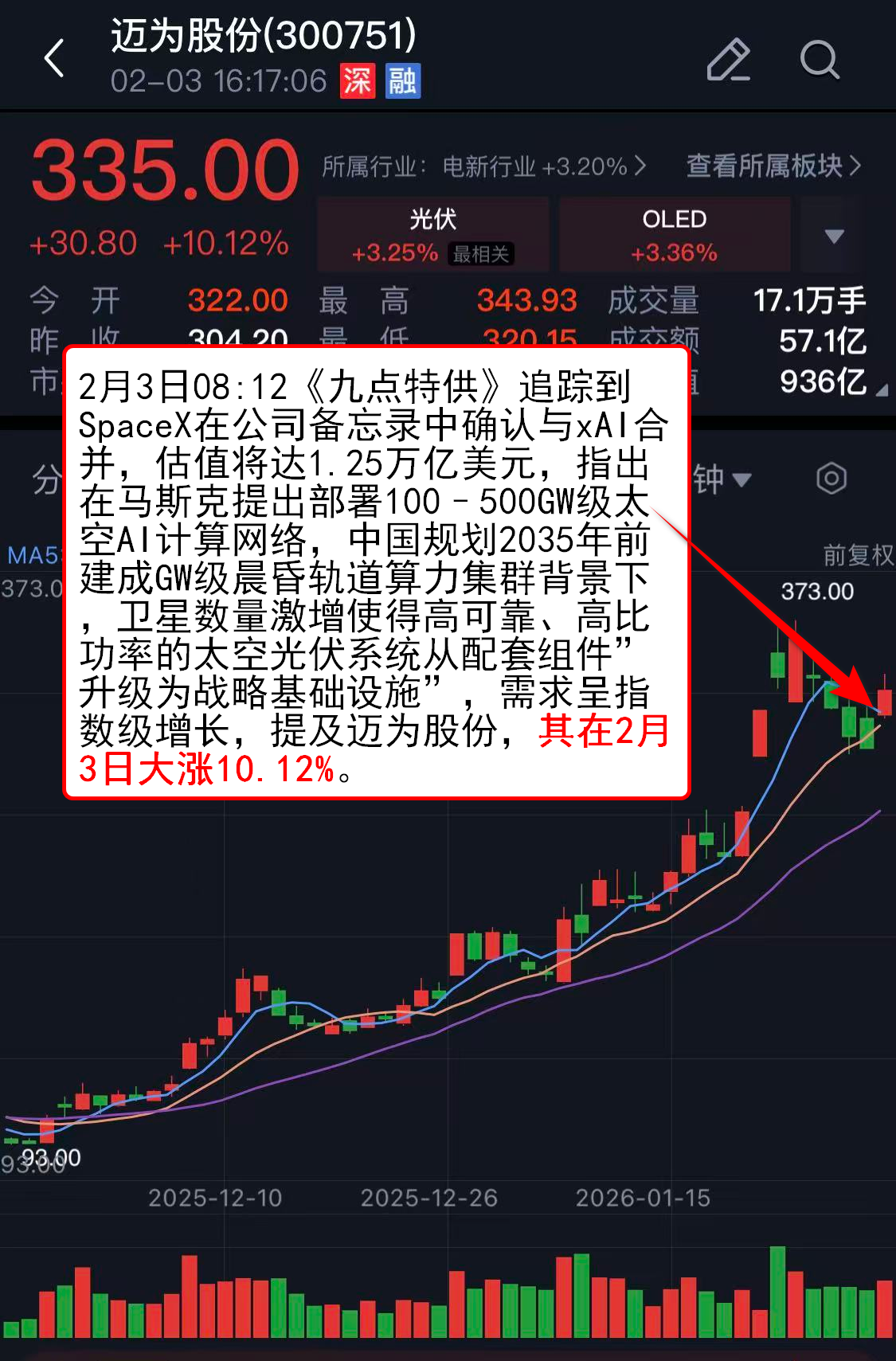This screenshot has height=1361, width=896.
Task: View 查看所属板块 related sectors
Action: 773,166
